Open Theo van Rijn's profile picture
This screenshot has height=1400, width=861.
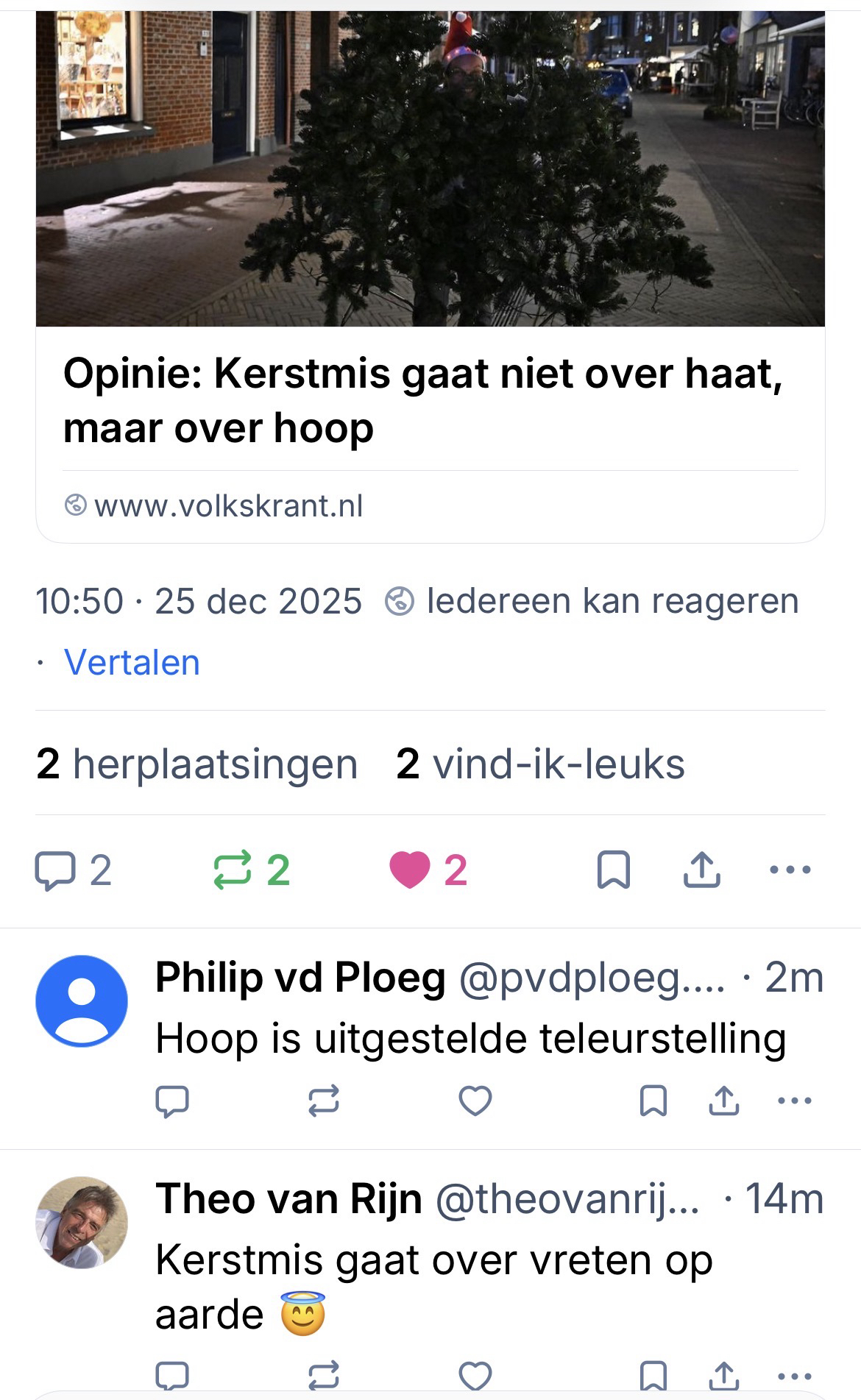pos(82,1222)
